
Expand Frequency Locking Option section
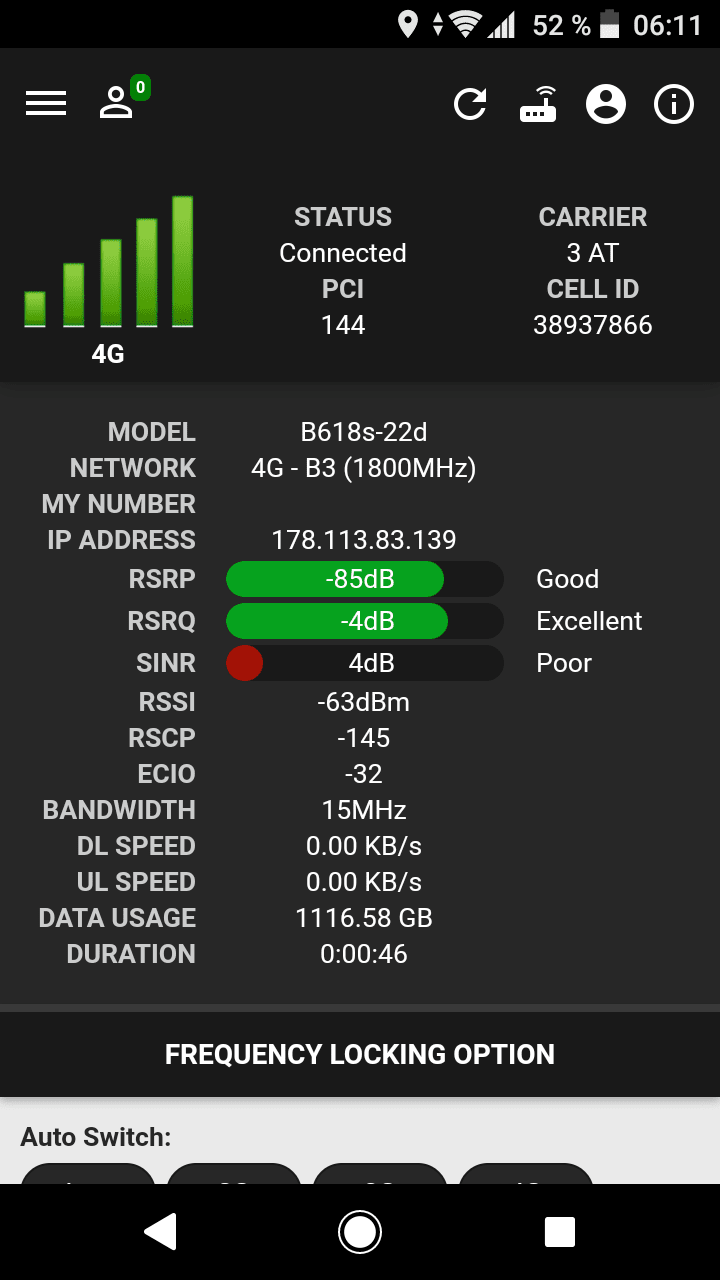click(x=360, y=1054)
